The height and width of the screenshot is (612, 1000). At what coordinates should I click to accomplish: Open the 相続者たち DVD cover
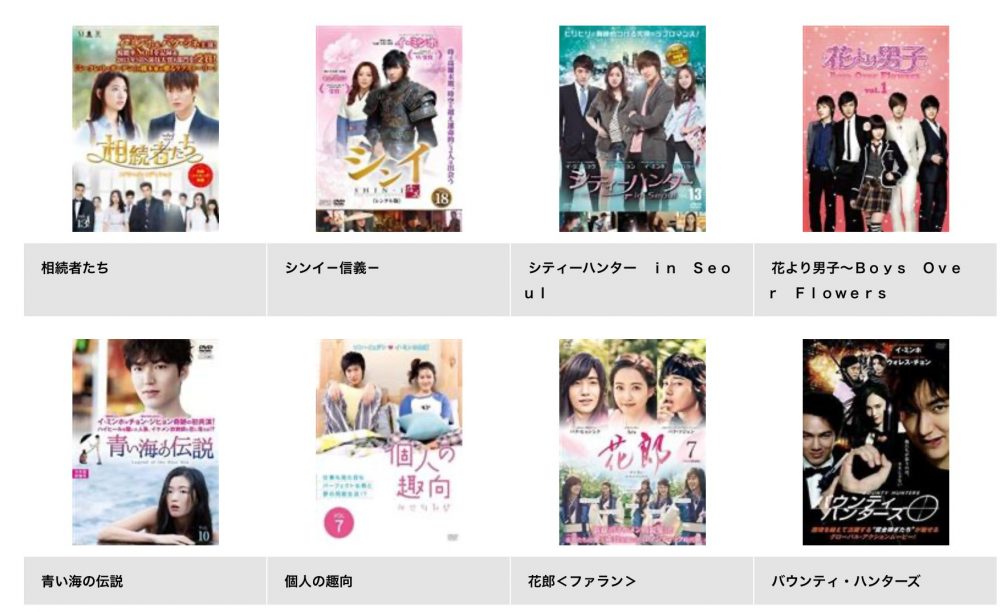tap(145, 129)
